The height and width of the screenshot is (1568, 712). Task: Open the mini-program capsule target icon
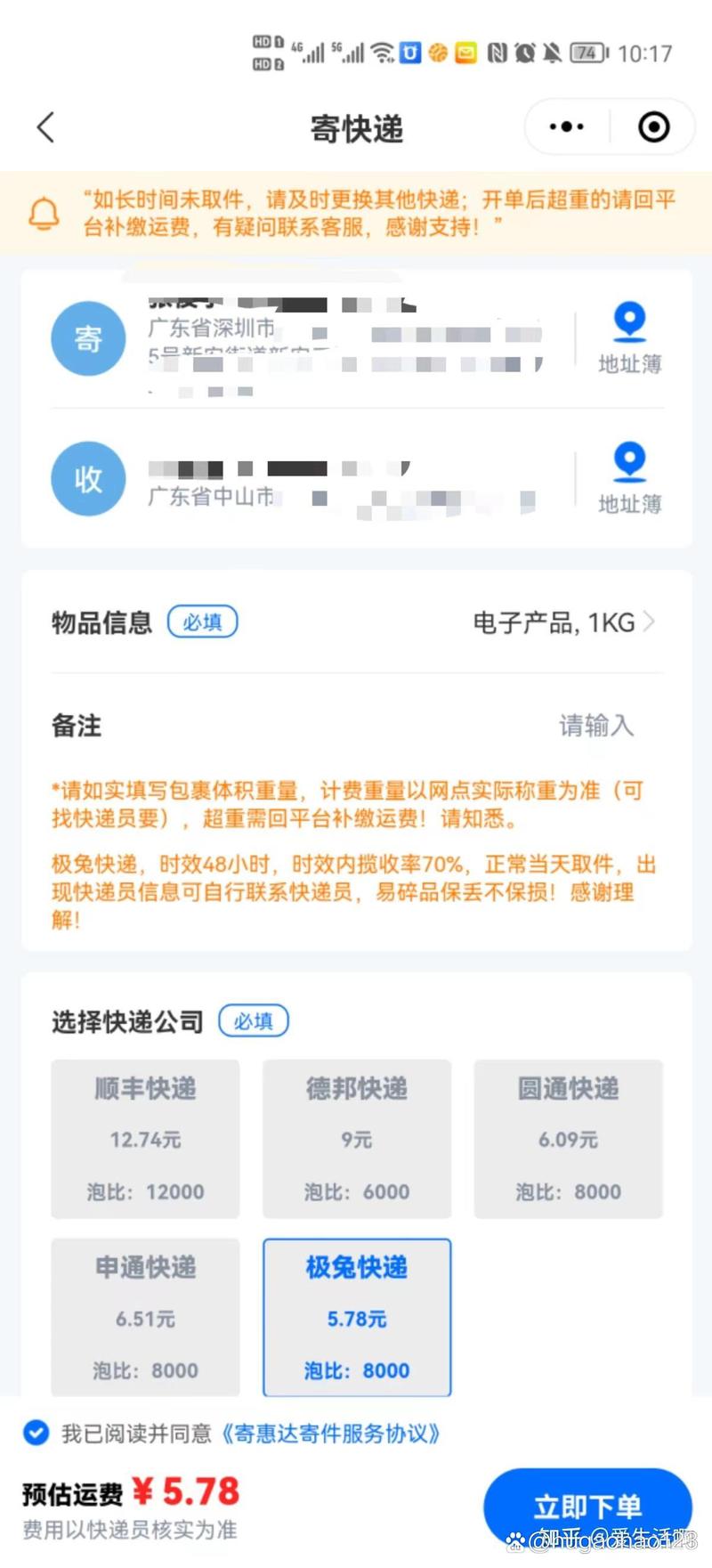click(x=654, y=126)
